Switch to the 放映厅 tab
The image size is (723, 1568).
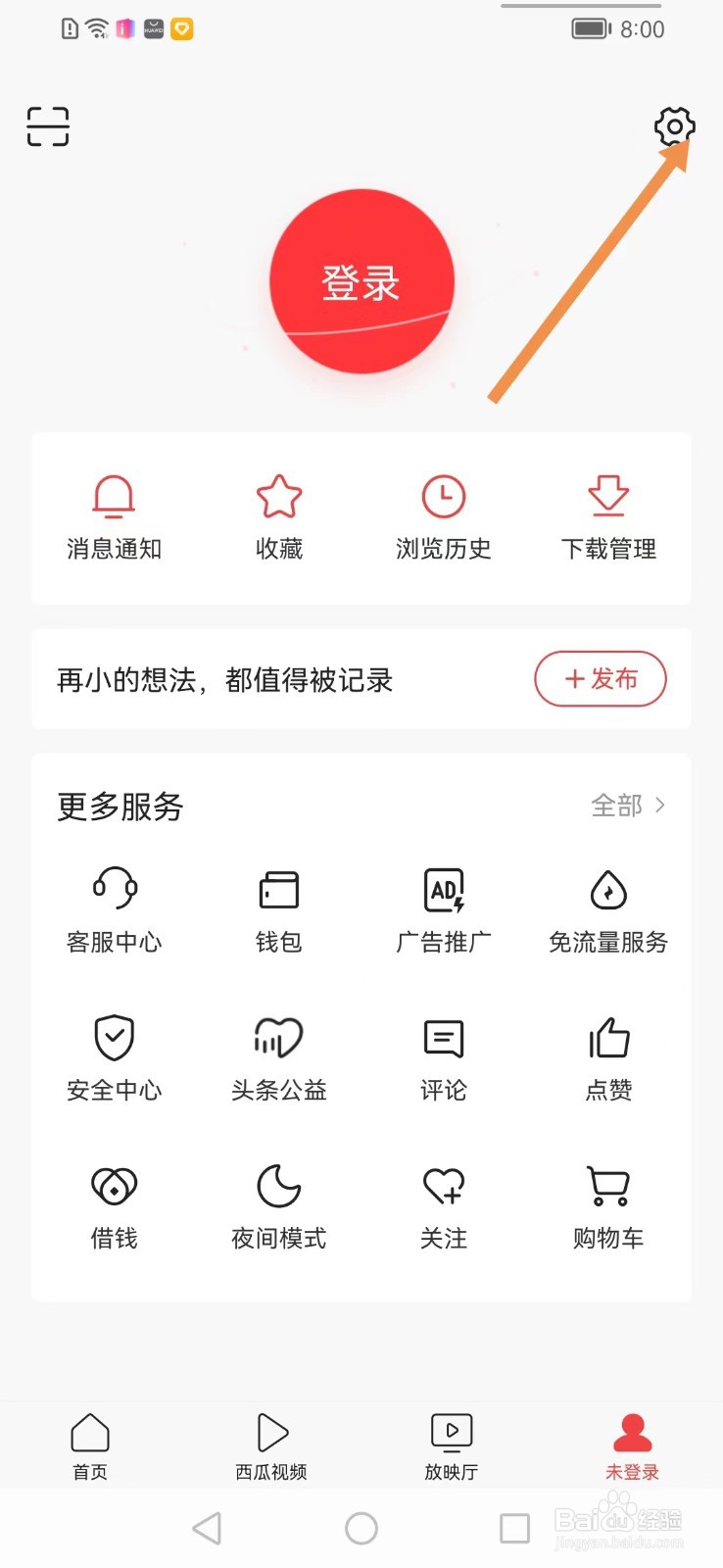point(452,1446)
